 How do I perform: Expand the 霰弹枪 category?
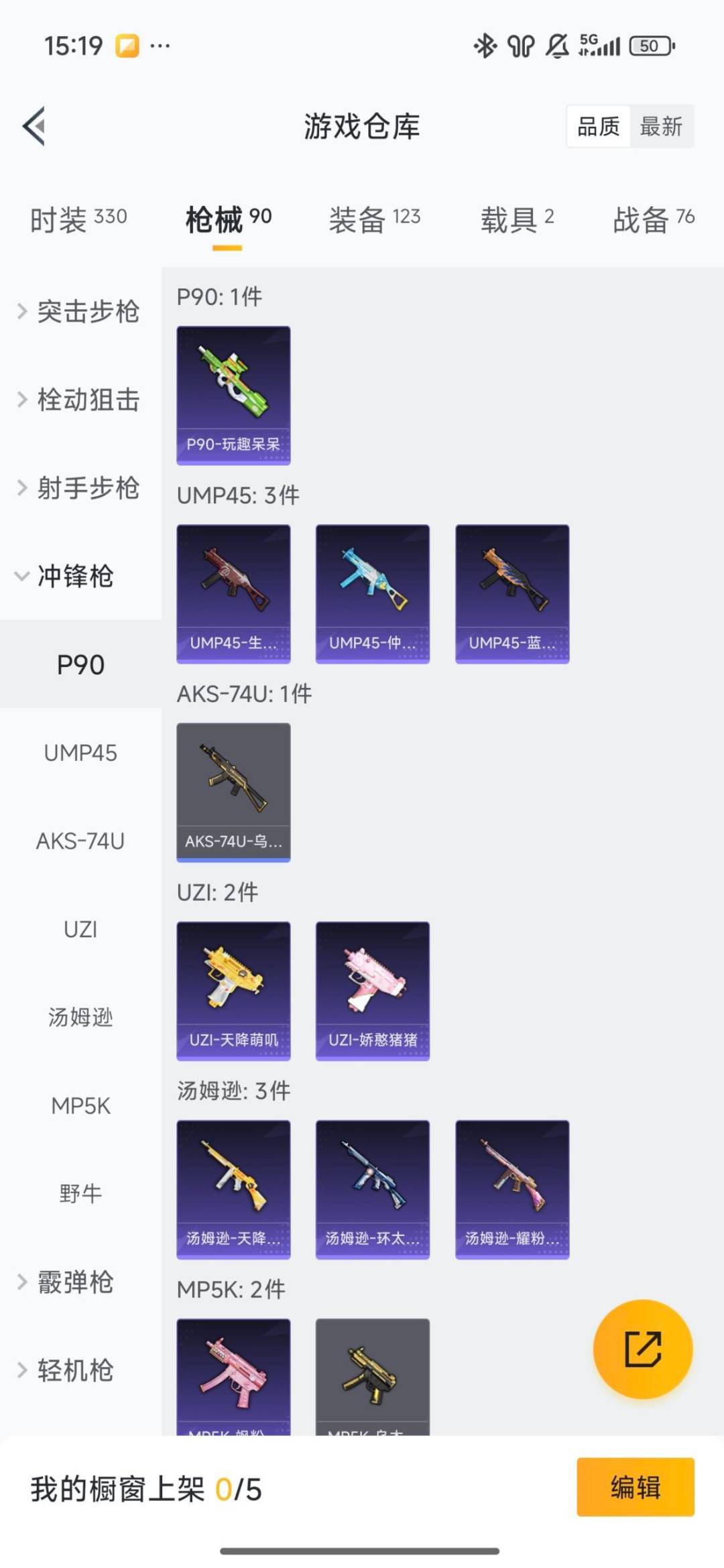(x=67, y=1282)
